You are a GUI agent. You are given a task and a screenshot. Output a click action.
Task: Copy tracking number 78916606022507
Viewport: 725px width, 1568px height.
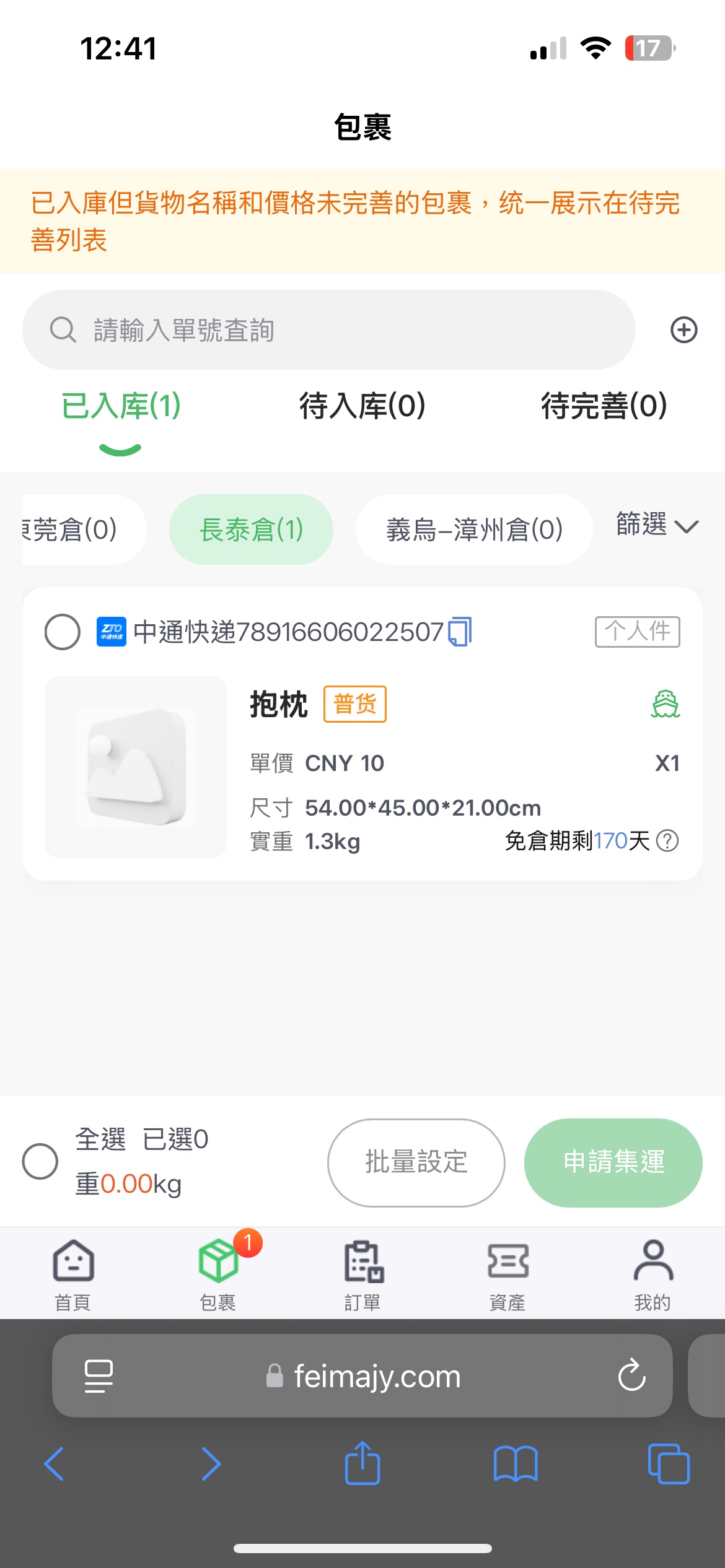tap(460, 632)
